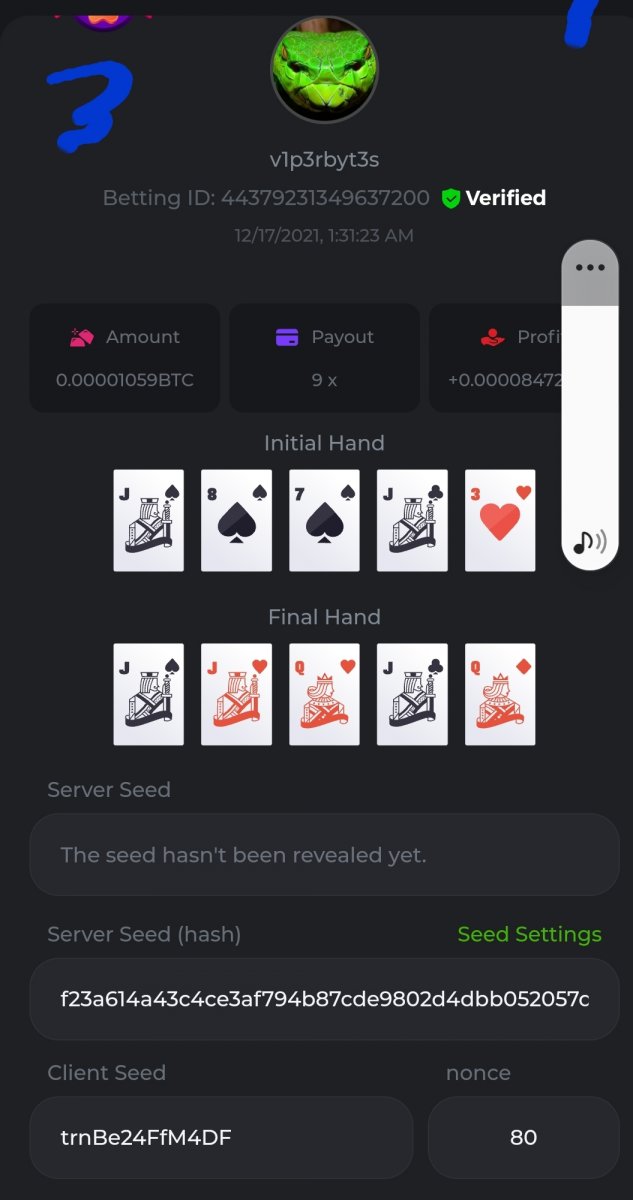Tap the nonce value field
The width and height of the screenshot is (633, 1200).
523,1137
